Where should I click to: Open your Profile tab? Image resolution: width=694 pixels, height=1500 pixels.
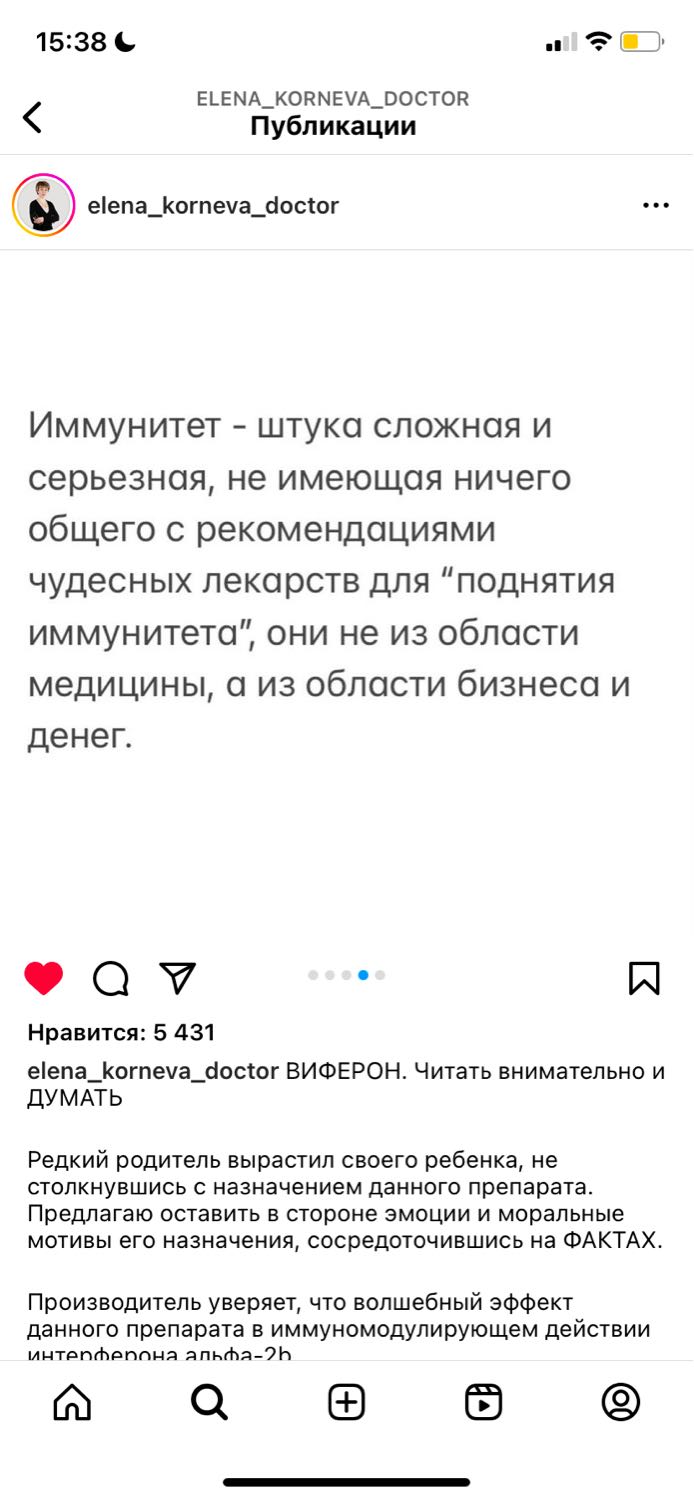tap(621, 1402)
